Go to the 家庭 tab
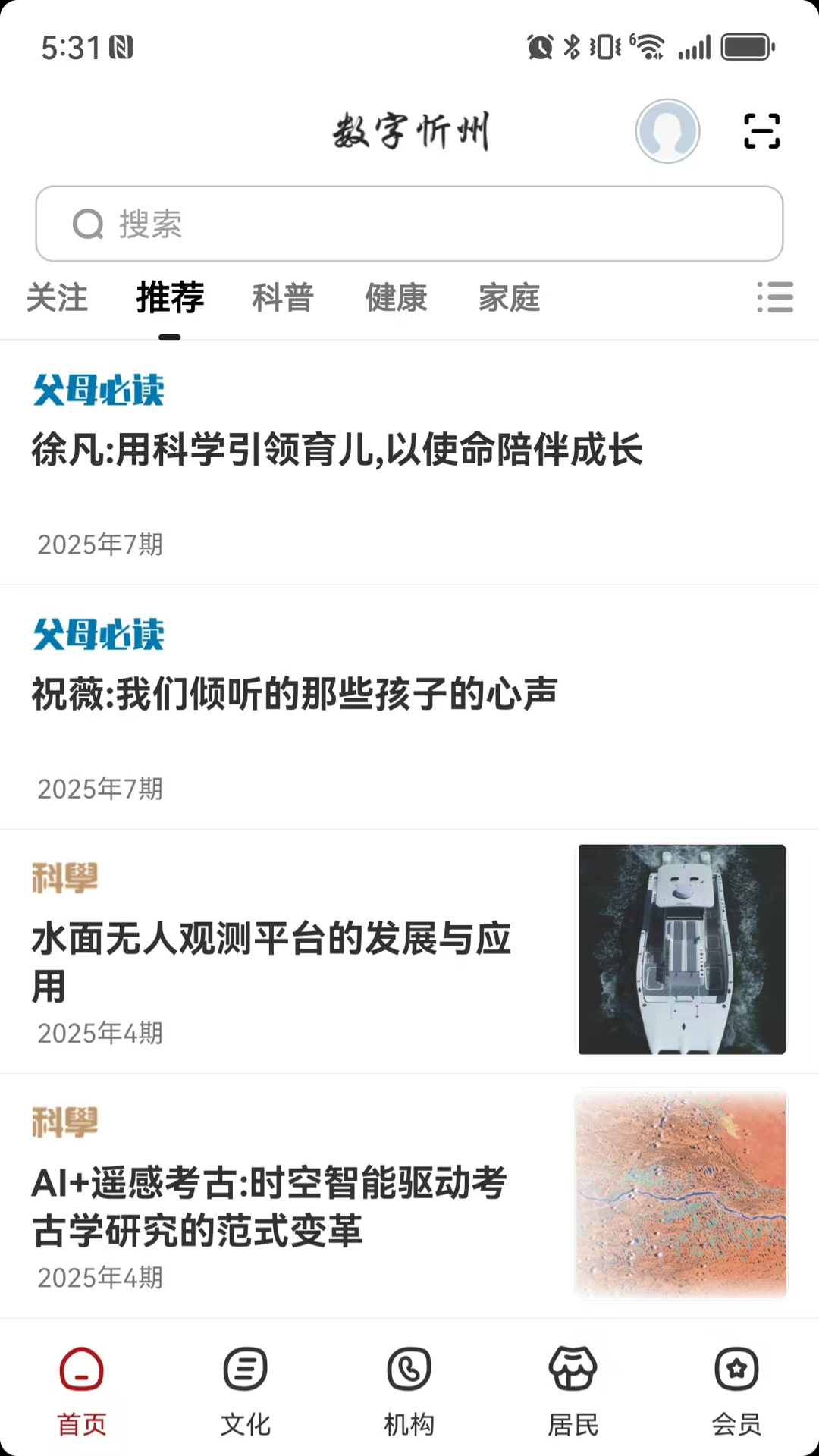 (509, 297)
